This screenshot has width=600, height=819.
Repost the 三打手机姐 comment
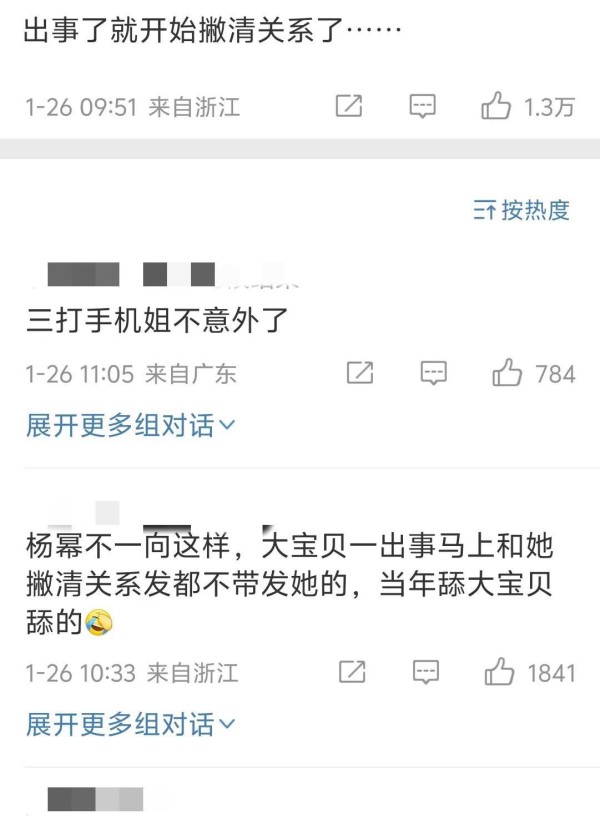tap(359, 374)
